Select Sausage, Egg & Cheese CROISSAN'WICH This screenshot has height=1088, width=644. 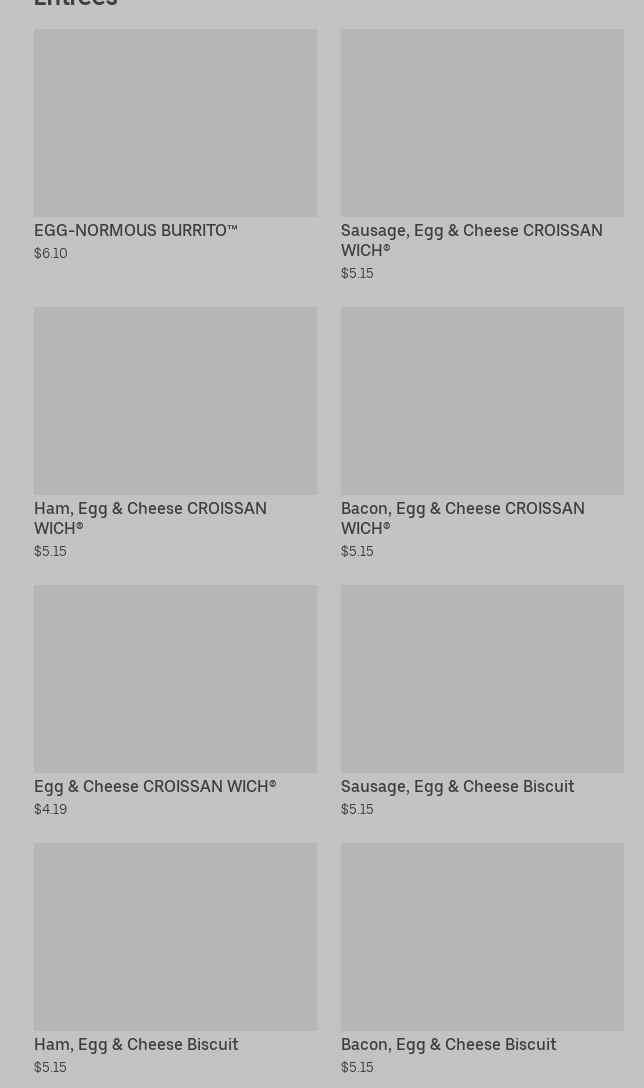point(482,155)
